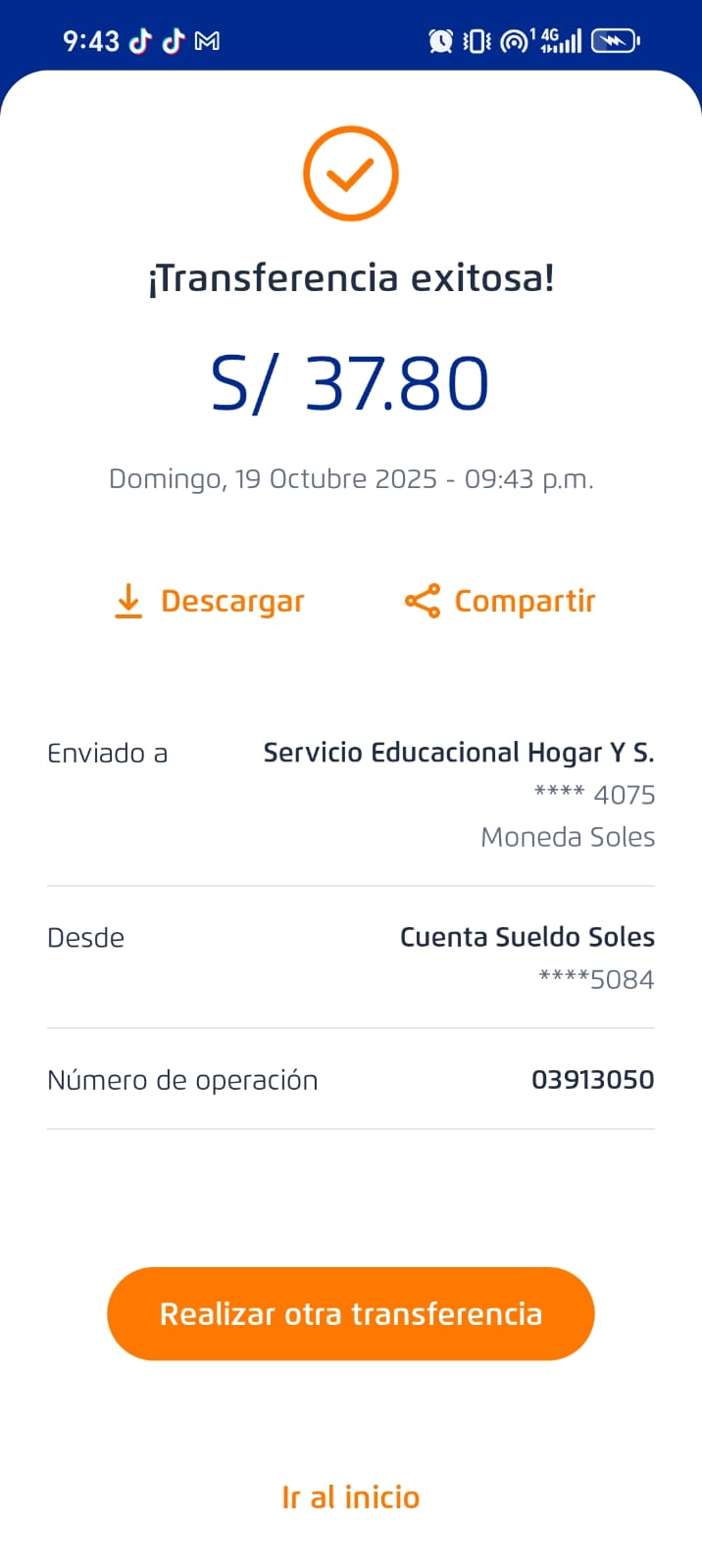The image size is (702, 1568).
Task: Go back home with Ir al inicio
Action: pyautogui.click(x=350, y=1497)
